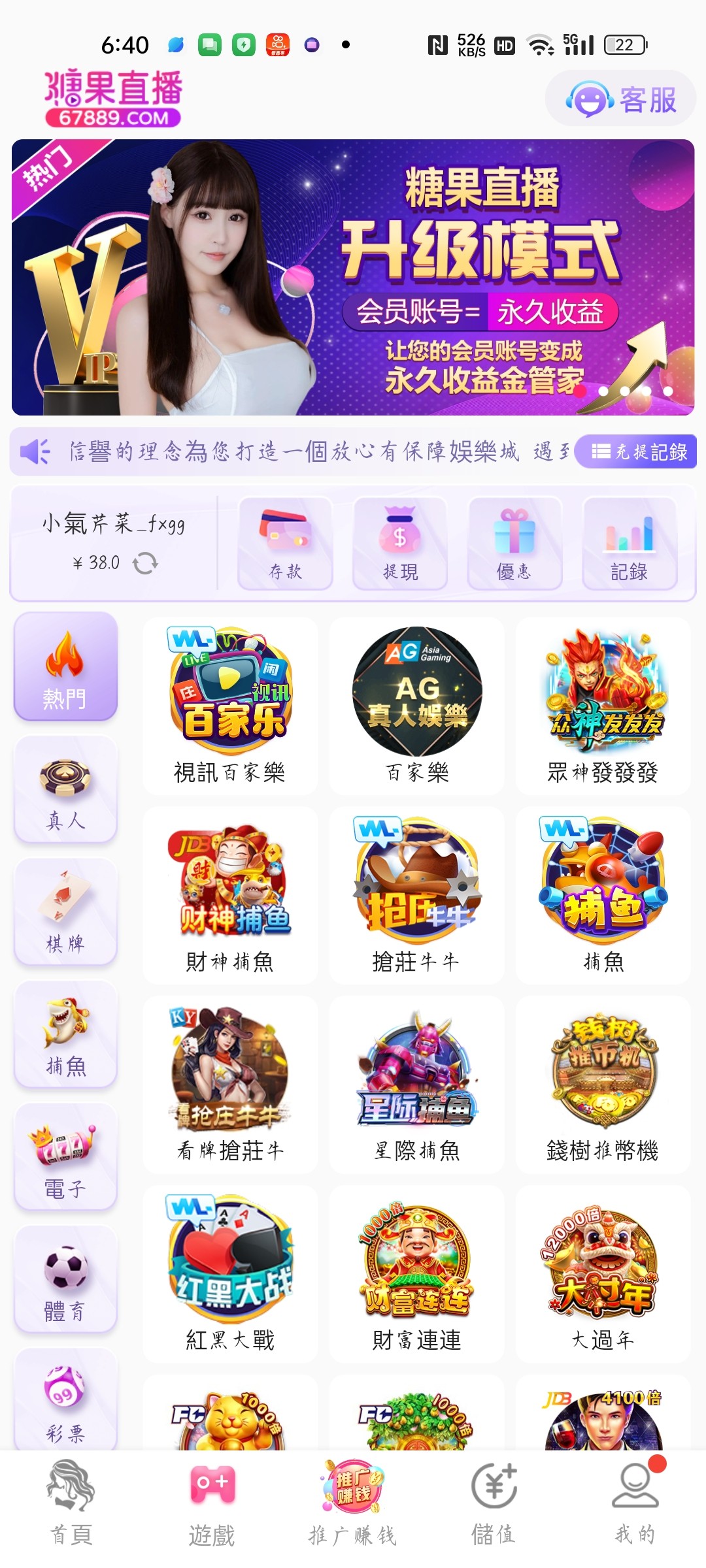Open 記錄 history
The height and width of the screenshot is (1568, 706).
tap(629, 544)
